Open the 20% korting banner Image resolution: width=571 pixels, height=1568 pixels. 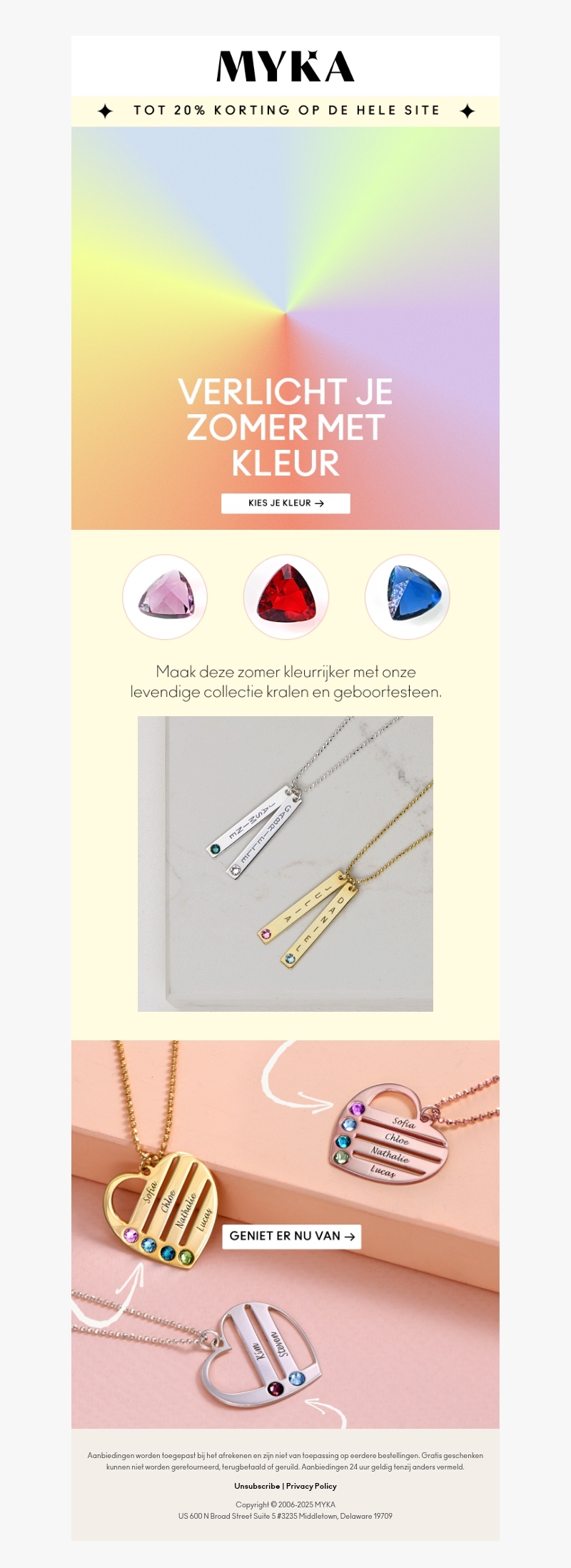285,111
